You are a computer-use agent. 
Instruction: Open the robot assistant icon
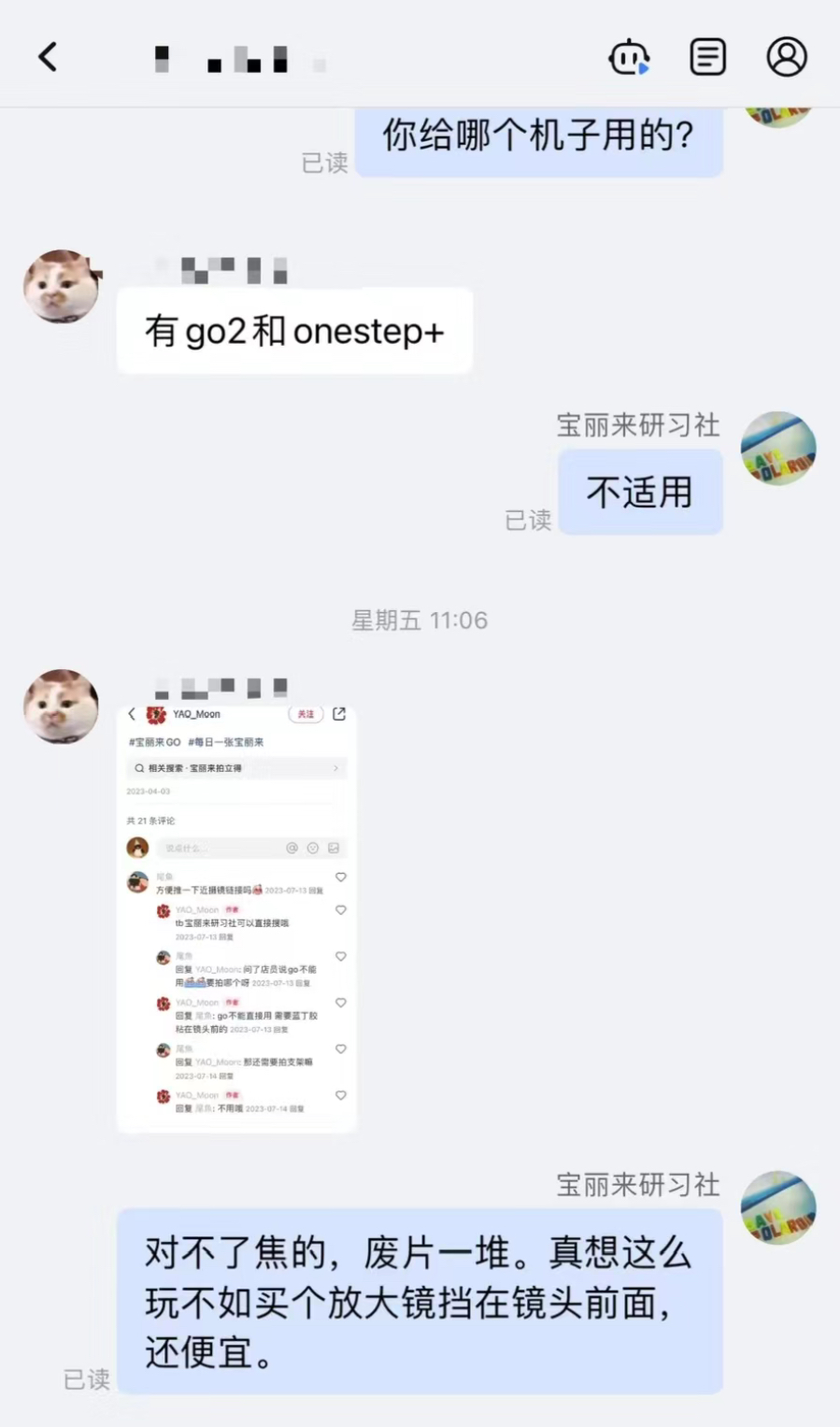point(629,57)
